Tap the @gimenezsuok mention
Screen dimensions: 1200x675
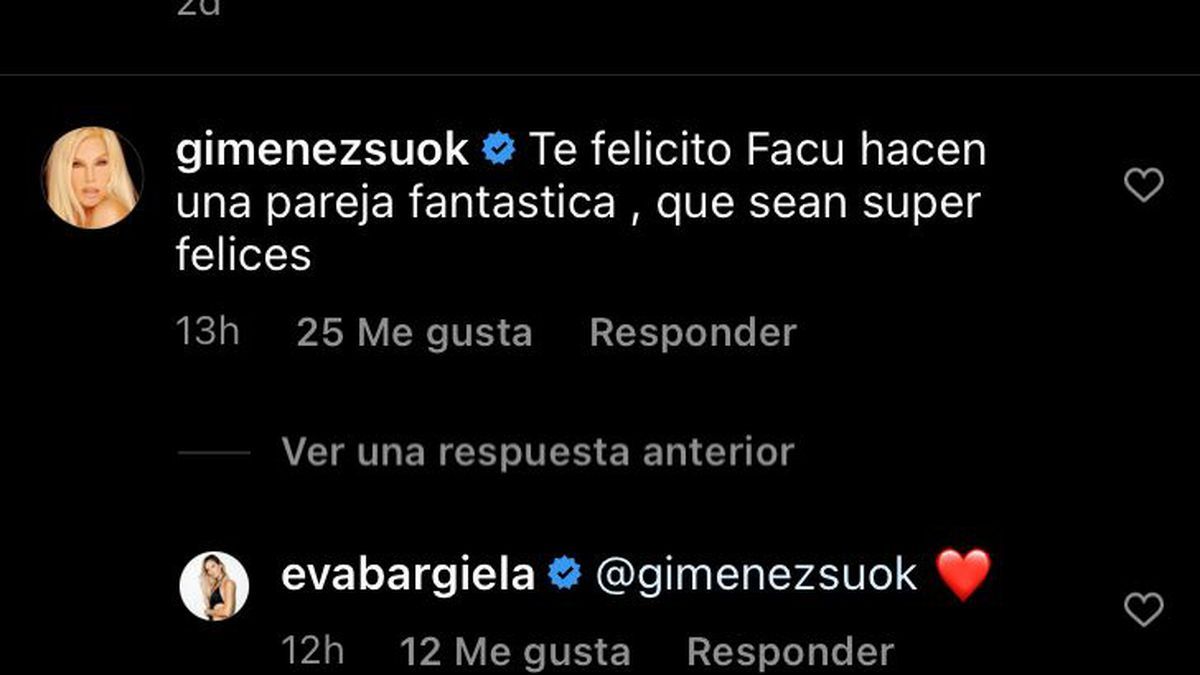pos(756,575)
